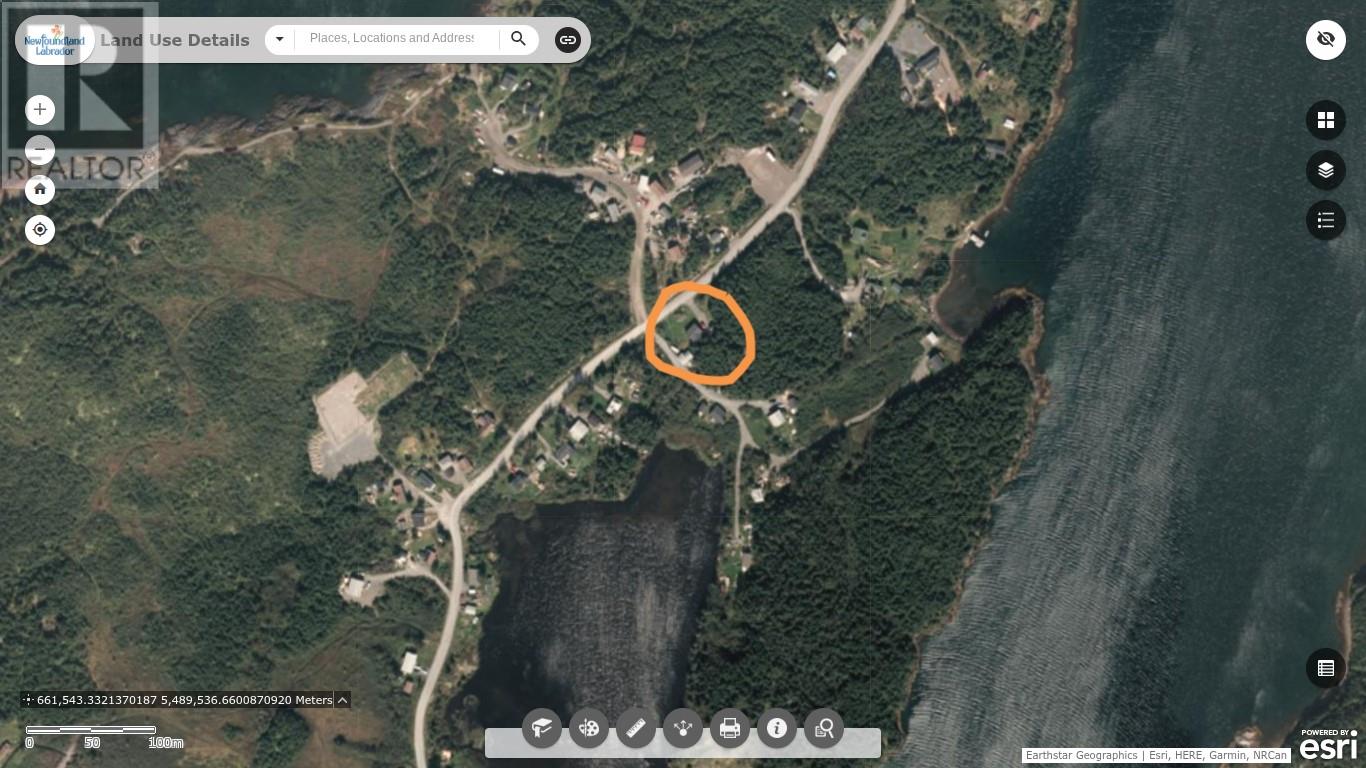Show the map legend
This screenshot has width=1366, height=768.
[1325, 220]
